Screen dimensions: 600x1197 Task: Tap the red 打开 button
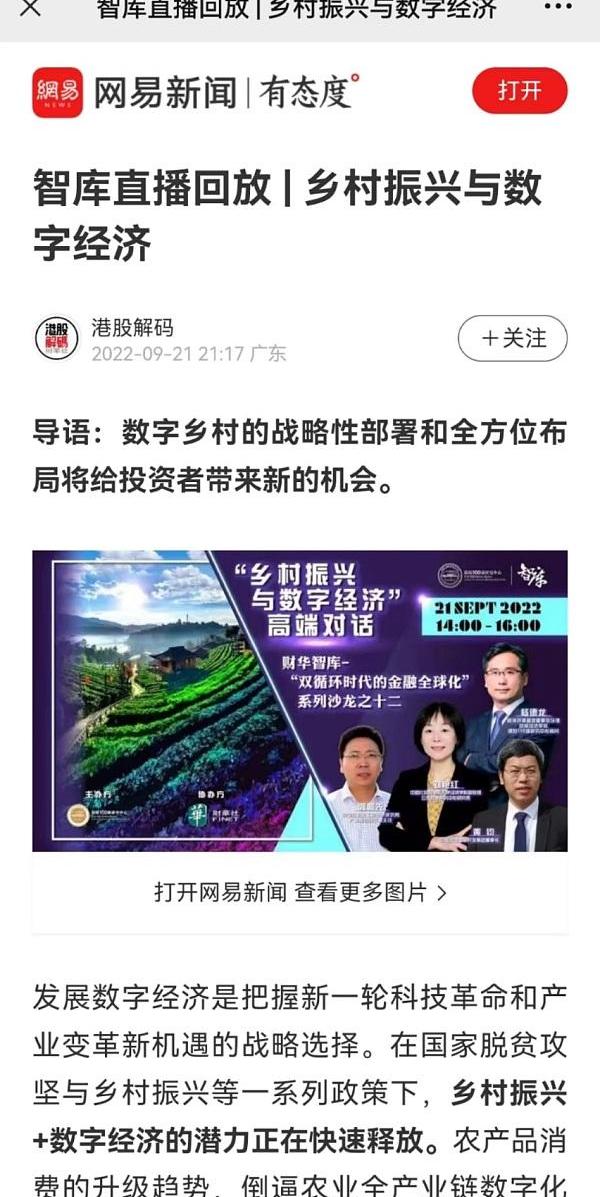point(519,91)
